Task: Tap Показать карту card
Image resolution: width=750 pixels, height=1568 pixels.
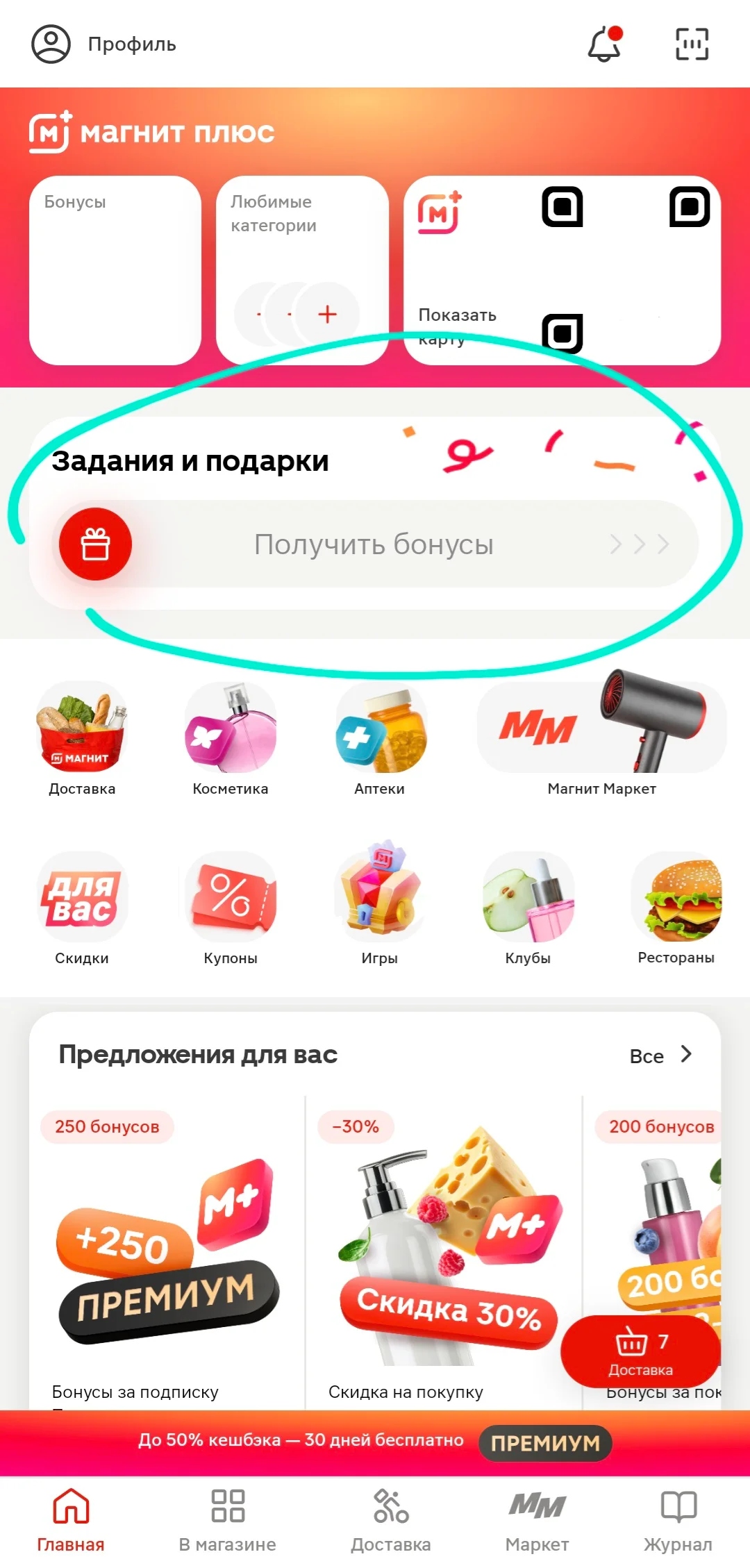Action: (562, 270)
